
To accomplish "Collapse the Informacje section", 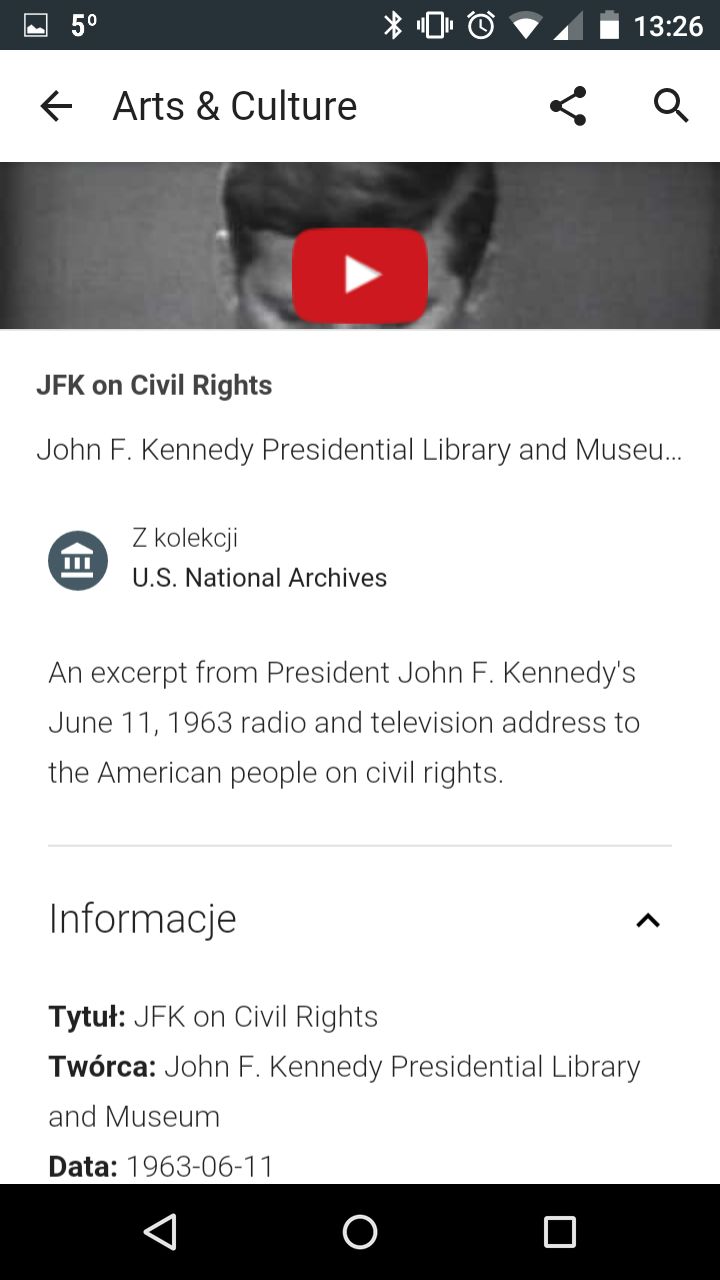I will (648, 920).
